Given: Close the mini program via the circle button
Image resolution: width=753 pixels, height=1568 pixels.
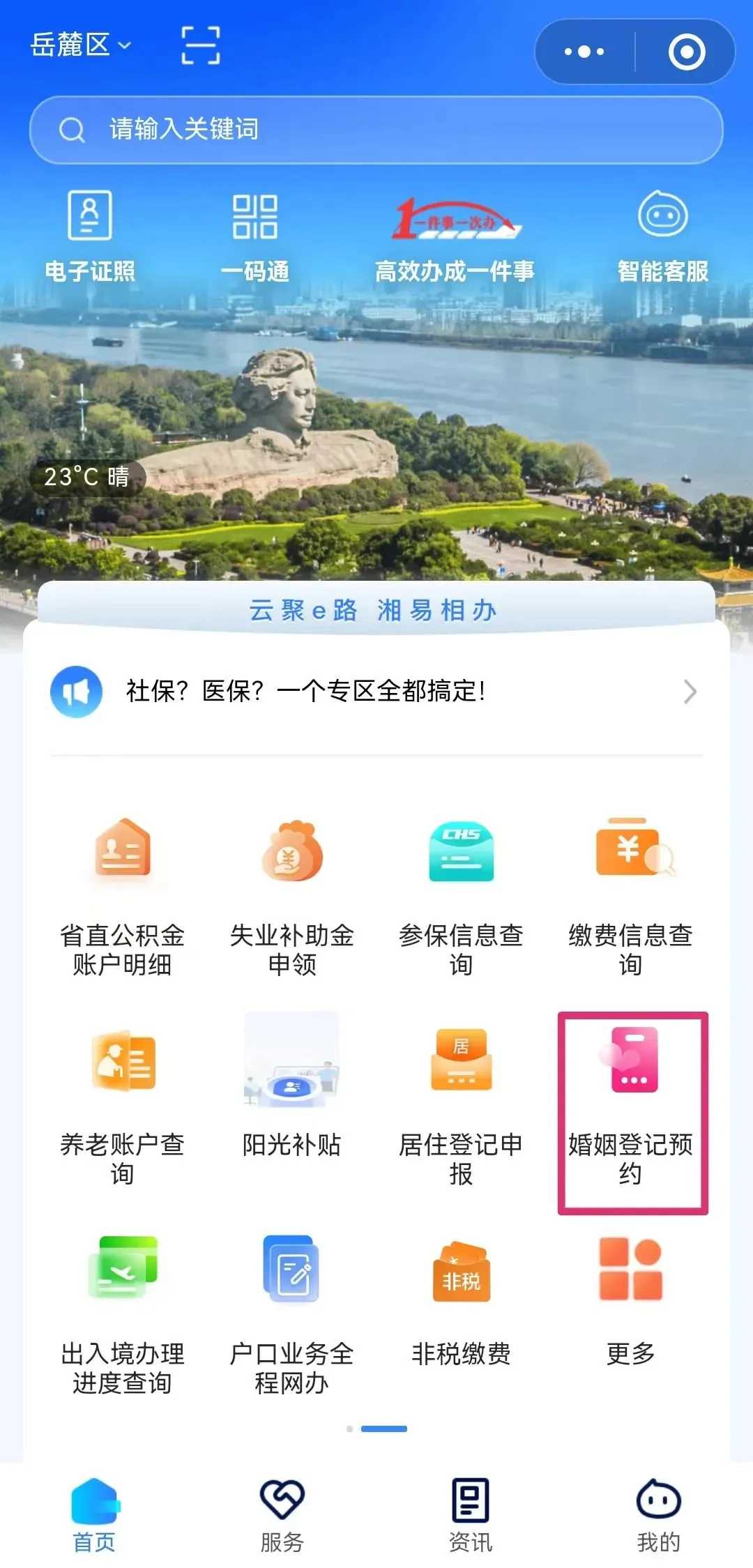Looking at the screenshot, I should click(687, 52).
